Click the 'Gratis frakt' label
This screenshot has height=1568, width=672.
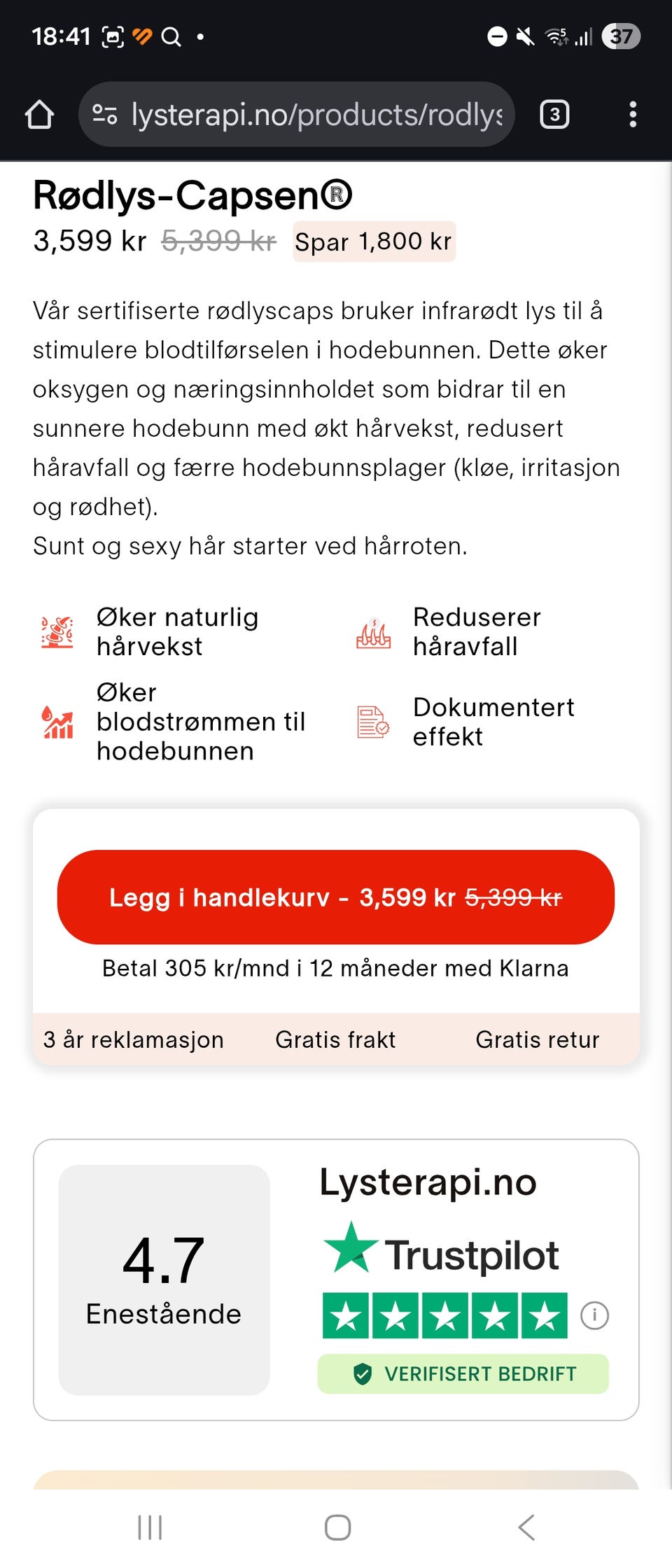[x=335, y=1040]
